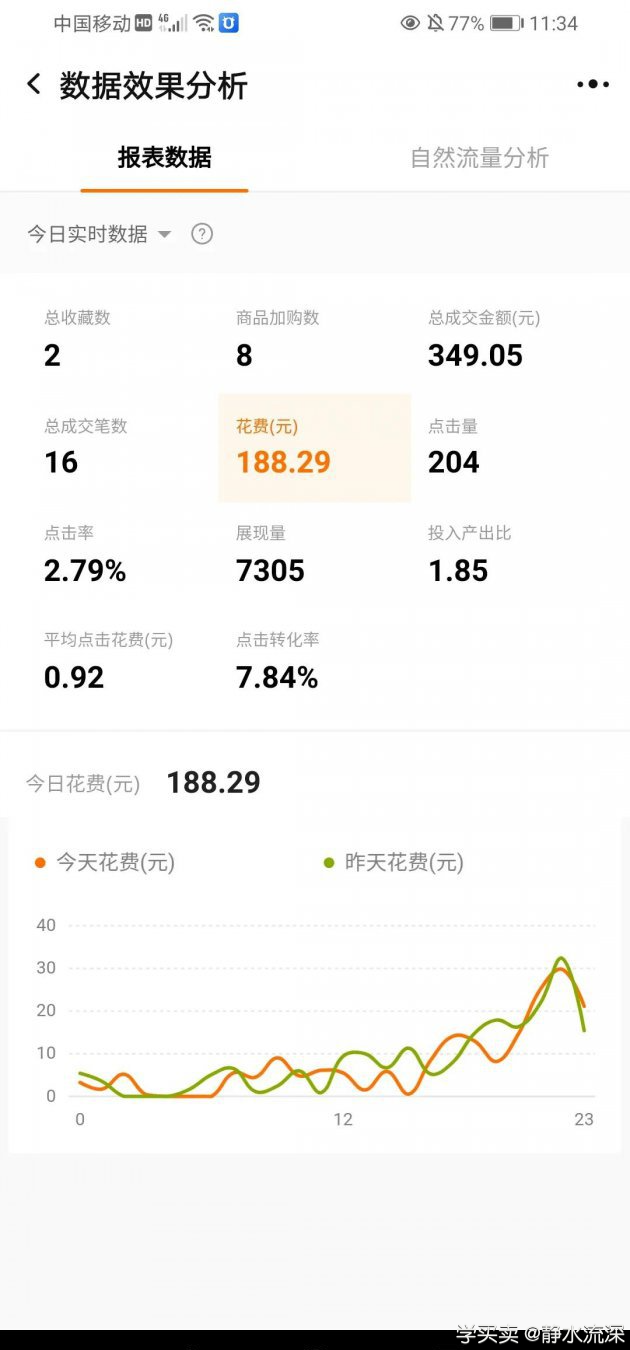
Task: Select the 总收藏数 metric card
Action: click(120, 340)
